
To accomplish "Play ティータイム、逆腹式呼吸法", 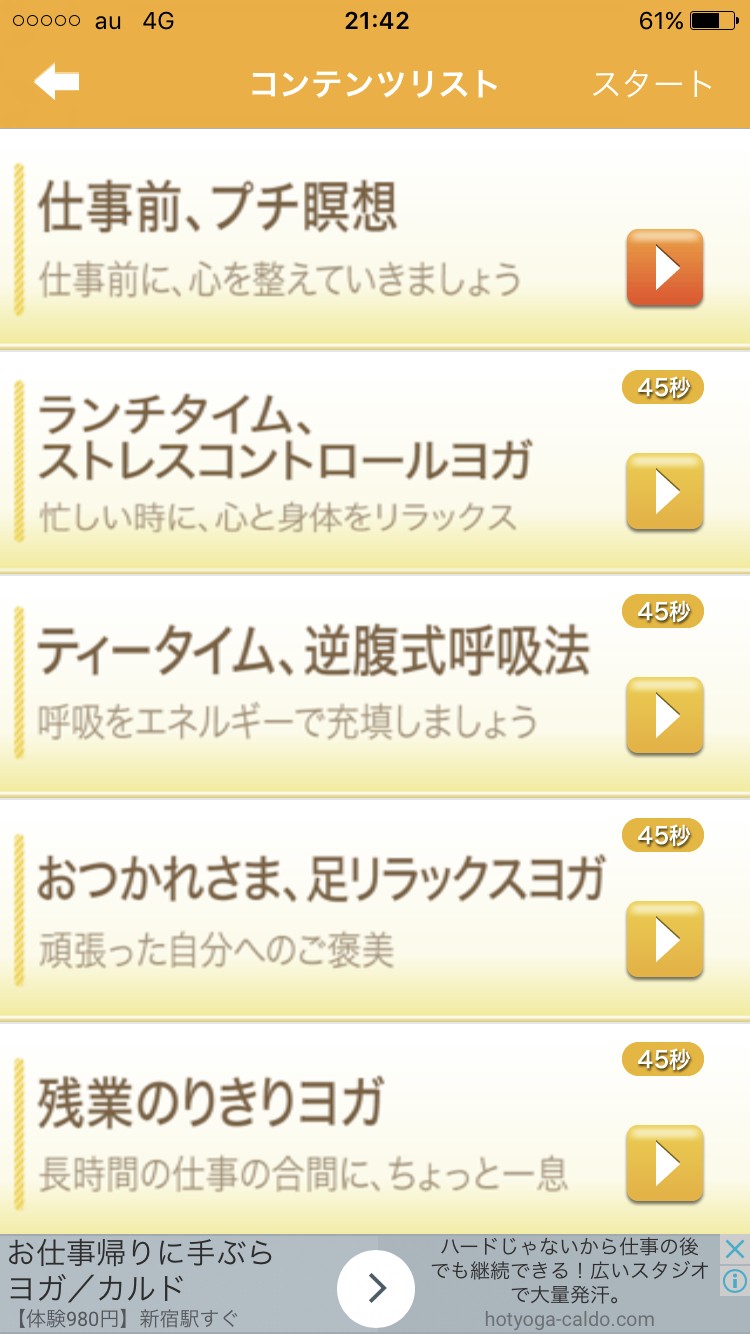I will (665, 715).
